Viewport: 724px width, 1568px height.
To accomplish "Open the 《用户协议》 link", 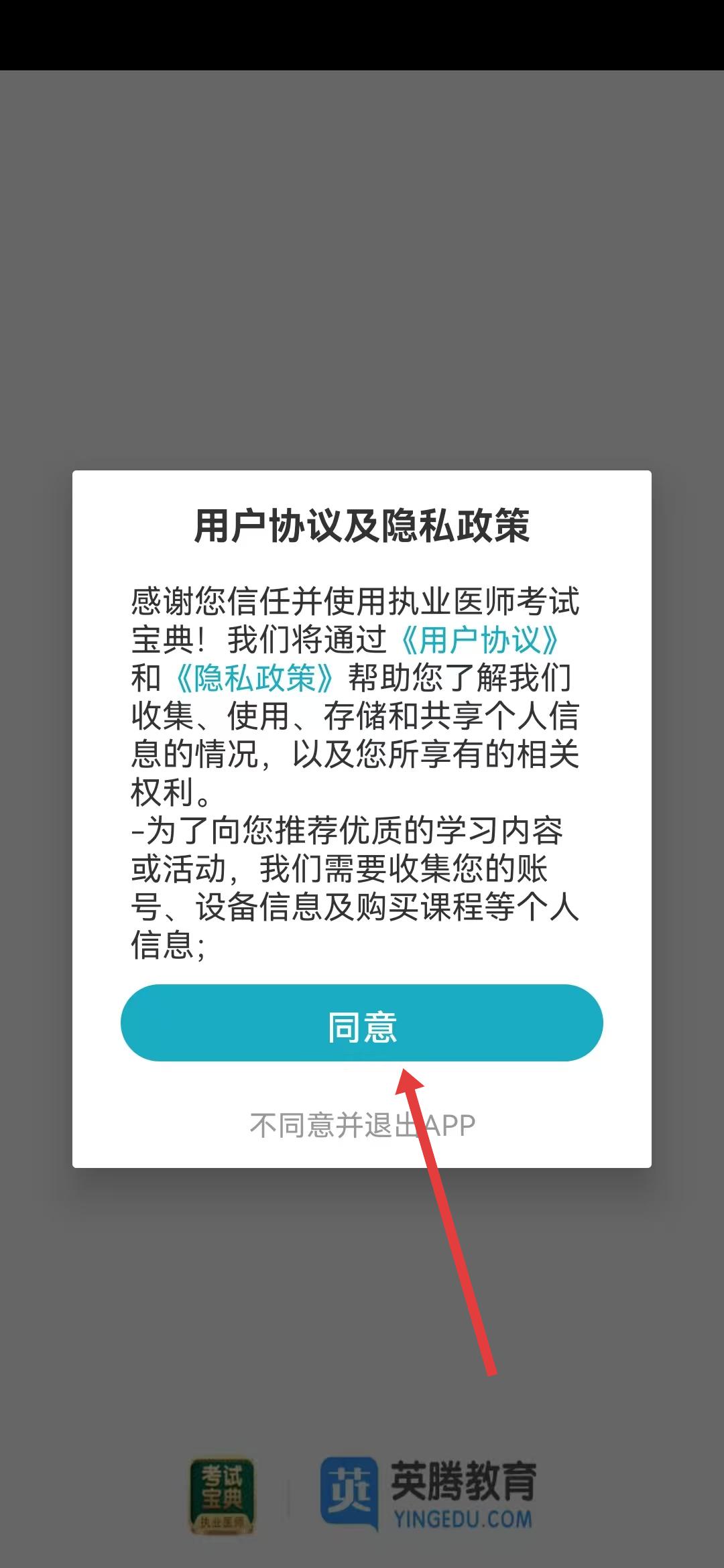I will coord(478,640).
